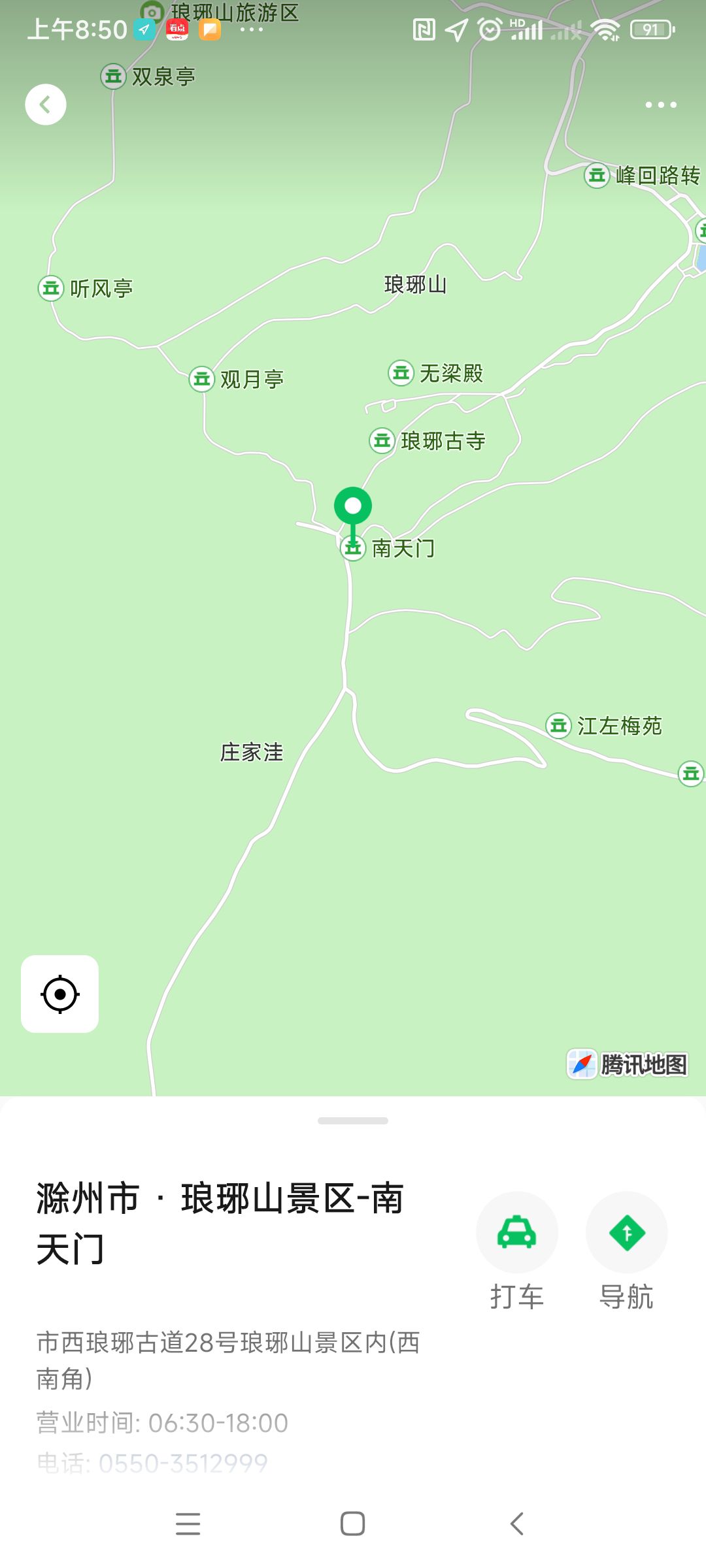Expand the location details panel handle
This screenshot has width=706, height=1568.
[x=353, y=1120]
